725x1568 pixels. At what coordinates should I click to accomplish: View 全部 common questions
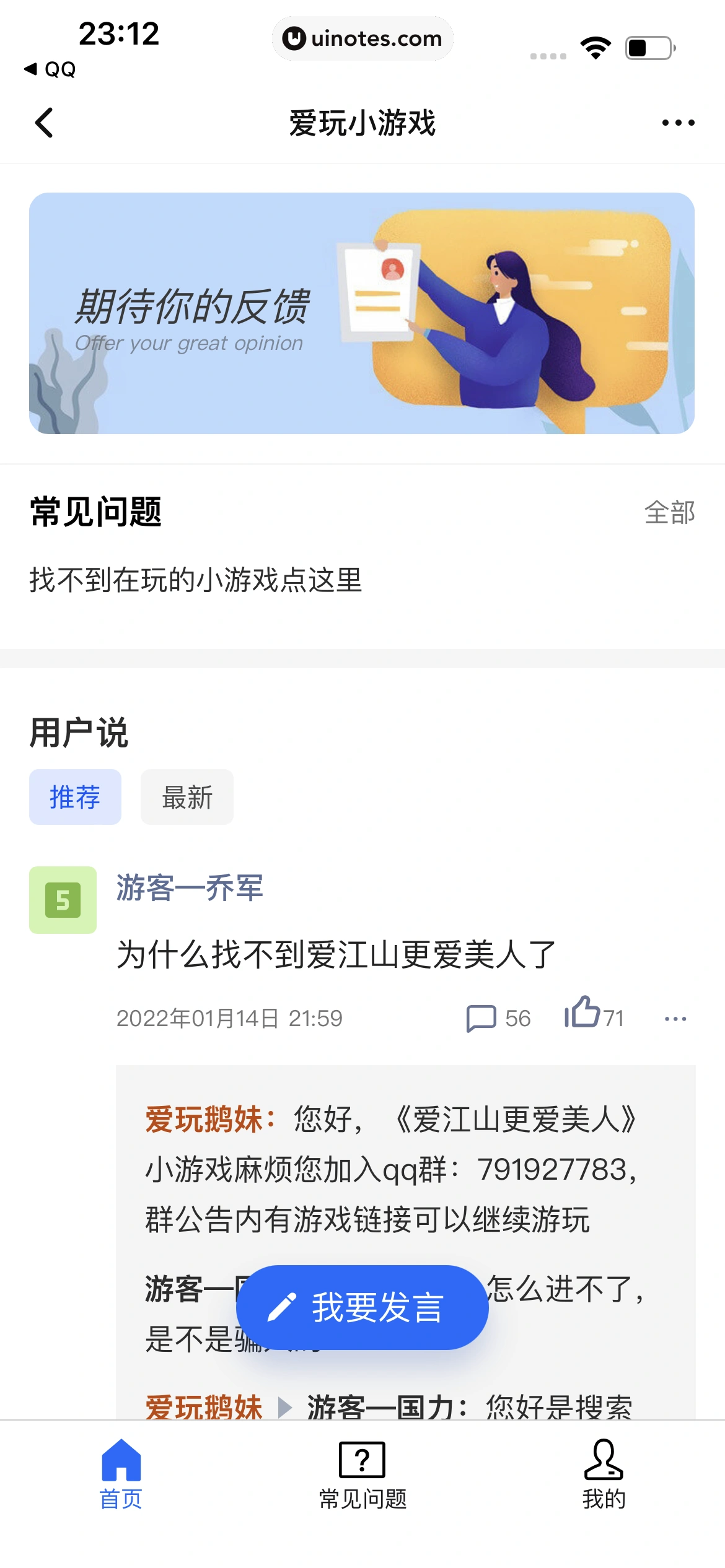(x=669, y=513)
